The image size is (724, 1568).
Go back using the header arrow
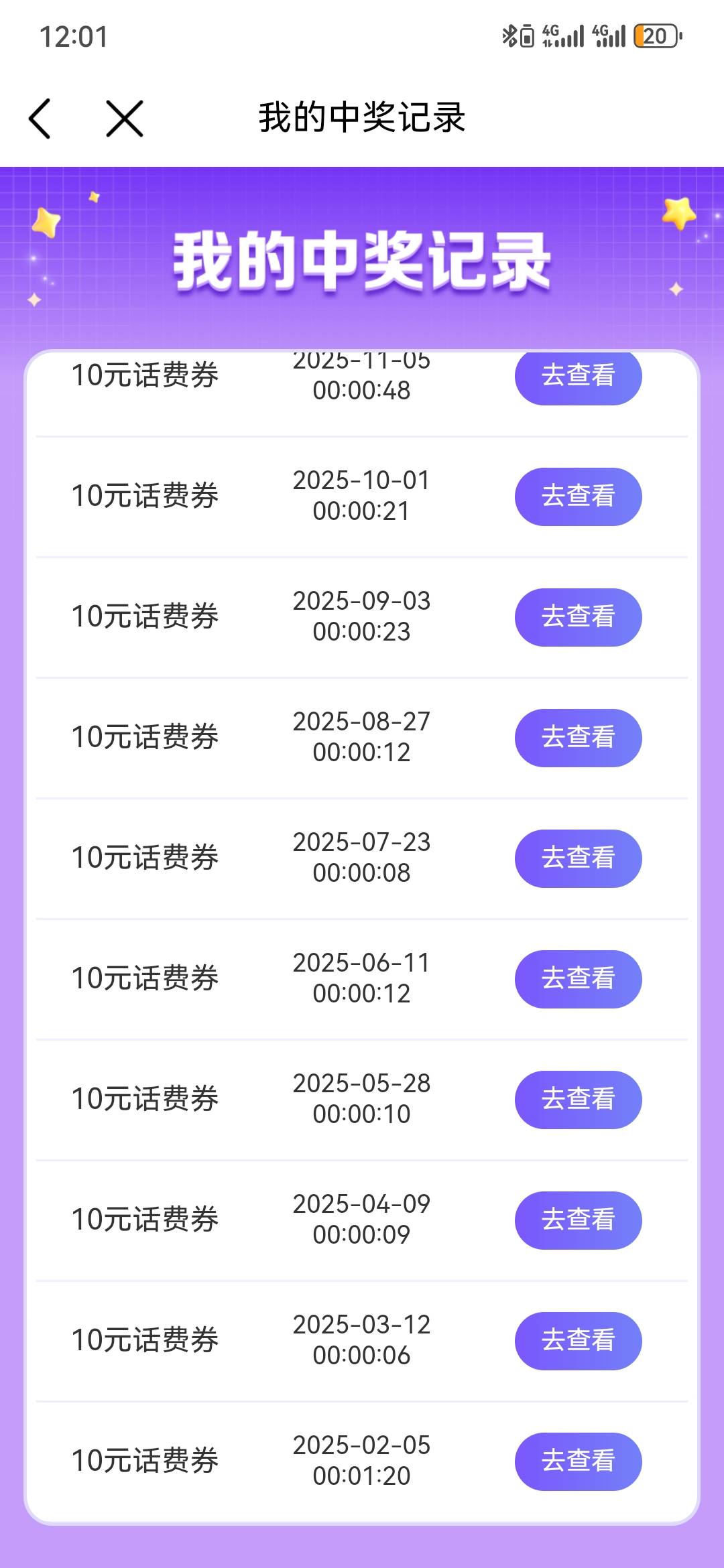(40, 119)
